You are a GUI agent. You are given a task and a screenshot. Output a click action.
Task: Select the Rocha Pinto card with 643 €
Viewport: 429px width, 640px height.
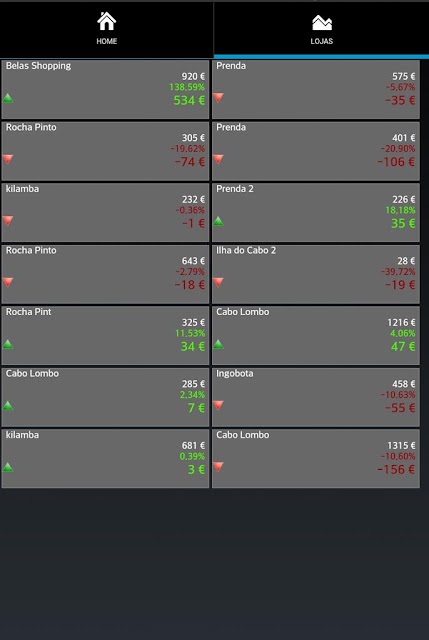point(105,274)
